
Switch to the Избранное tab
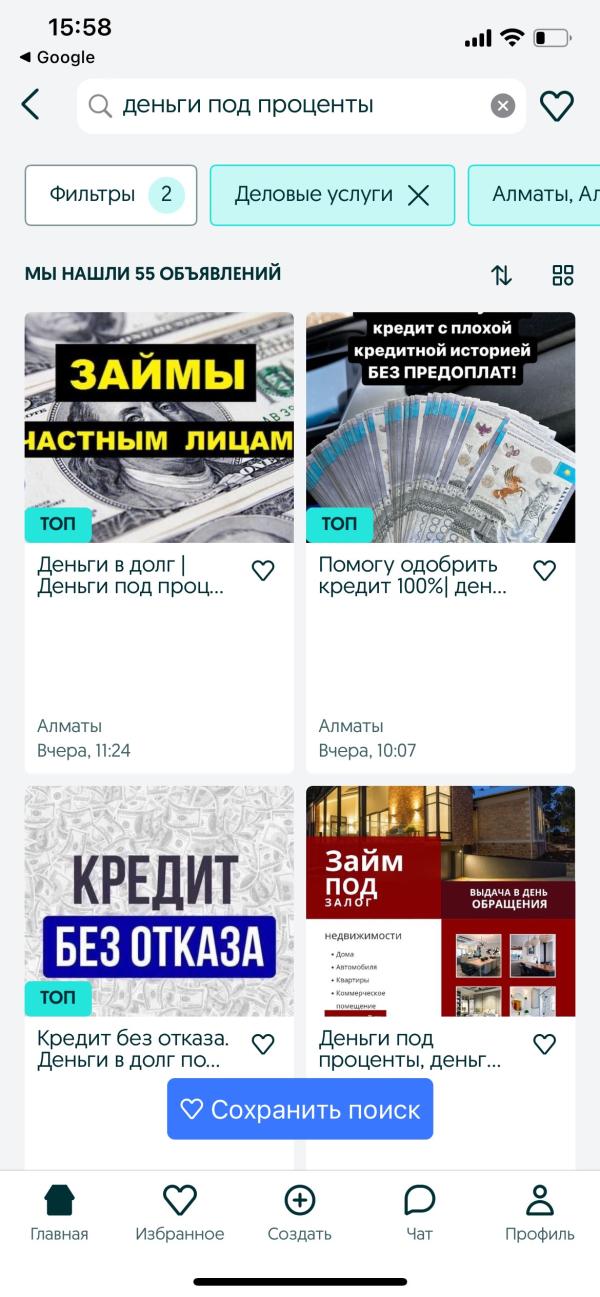[180, 1212]
